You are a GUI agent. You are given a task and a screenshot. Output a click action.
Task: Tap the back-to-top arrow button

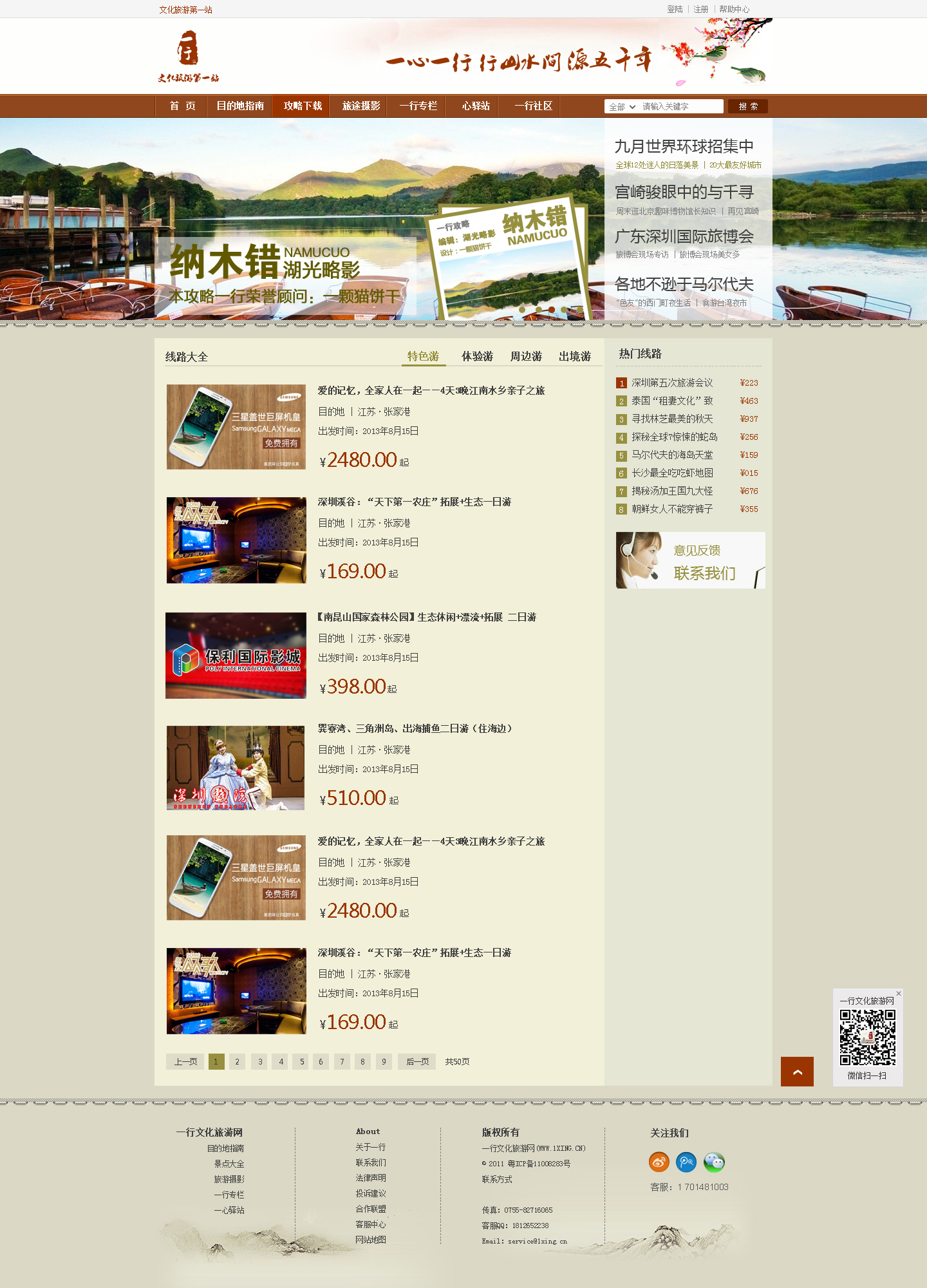(x=797, y=1072)
